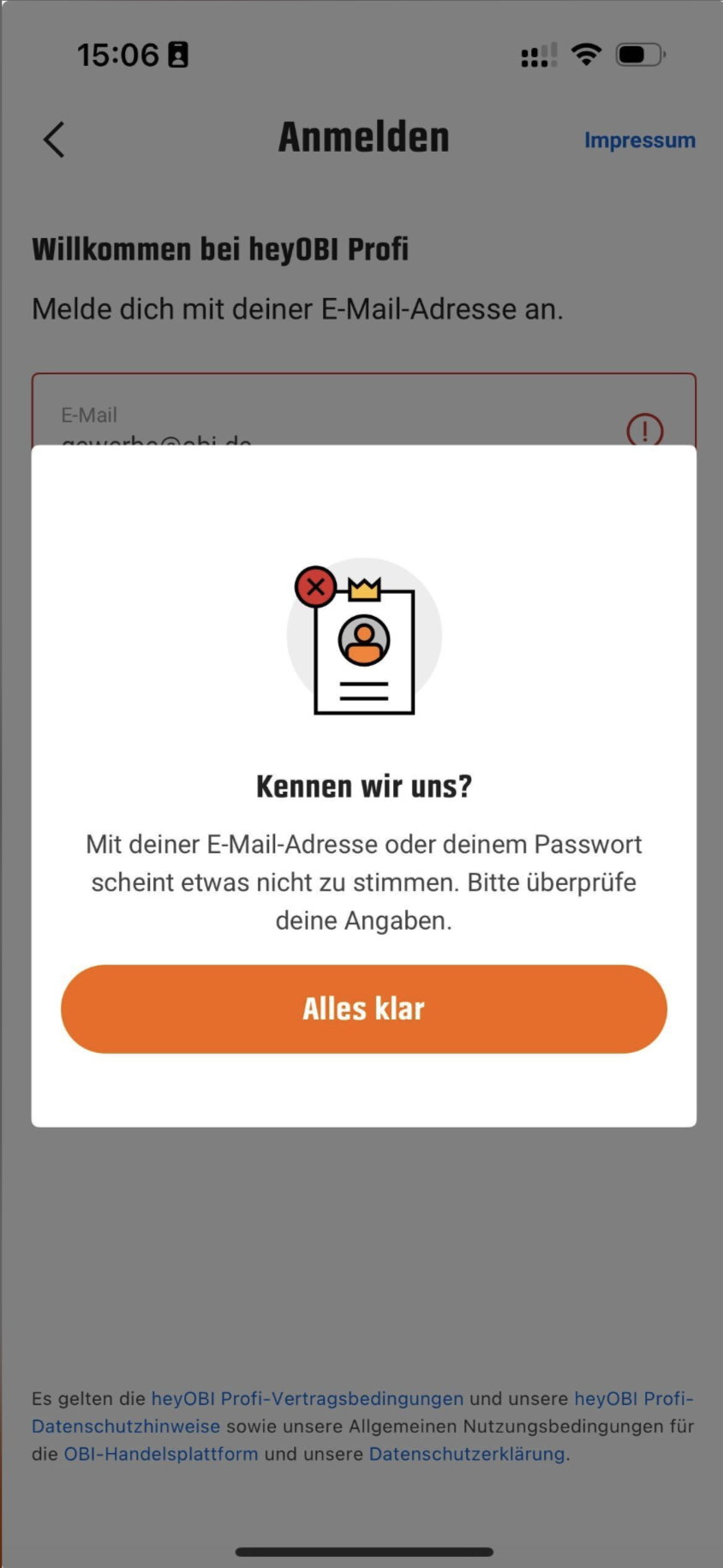Open the Impressum link

tap(639, 141)
